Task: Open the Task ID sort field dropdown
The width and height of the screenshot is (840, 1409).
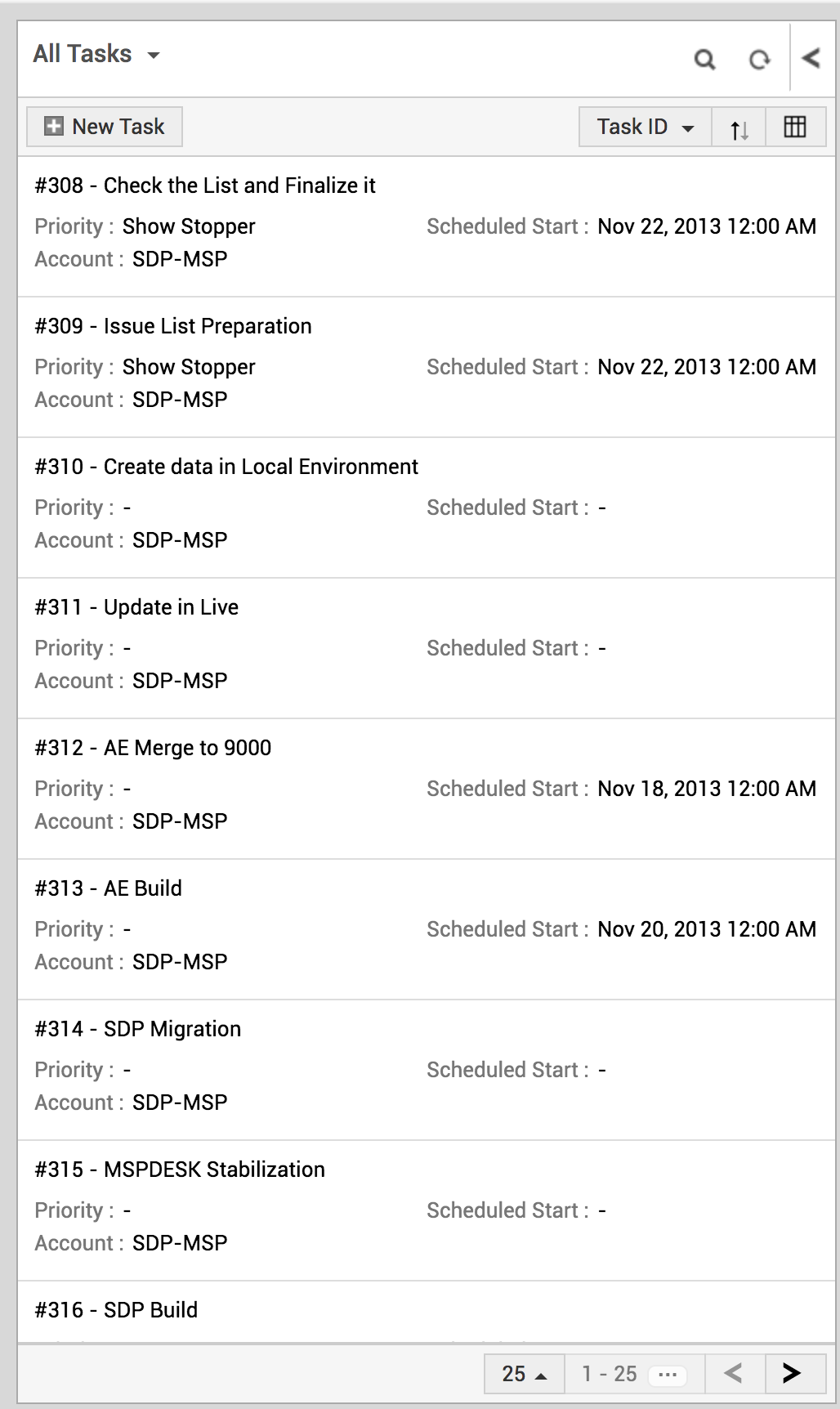Action: tap(645, 127)
